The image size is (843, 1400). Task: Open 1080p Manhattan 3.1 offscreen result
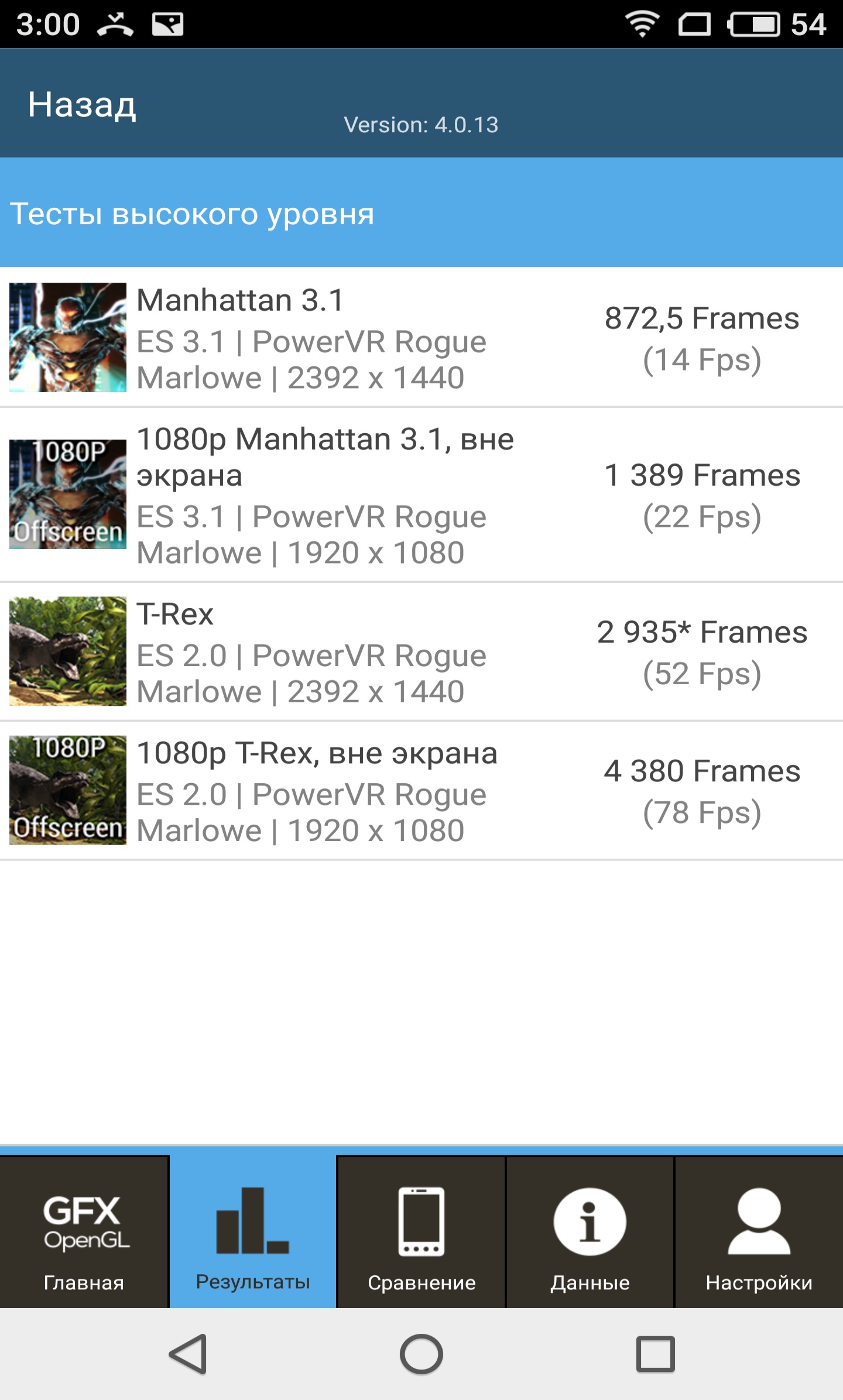point(421,495)
